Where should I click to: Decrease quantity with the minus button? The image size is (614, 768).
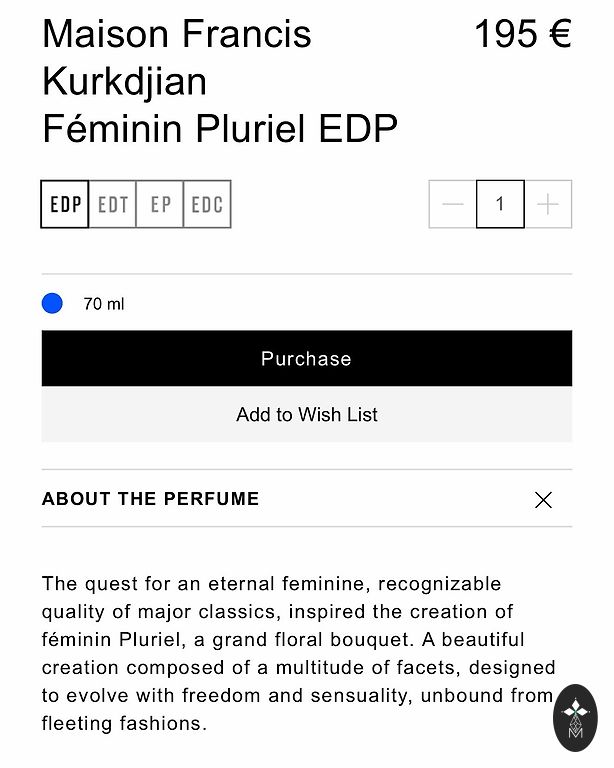[x=453, y=204]
